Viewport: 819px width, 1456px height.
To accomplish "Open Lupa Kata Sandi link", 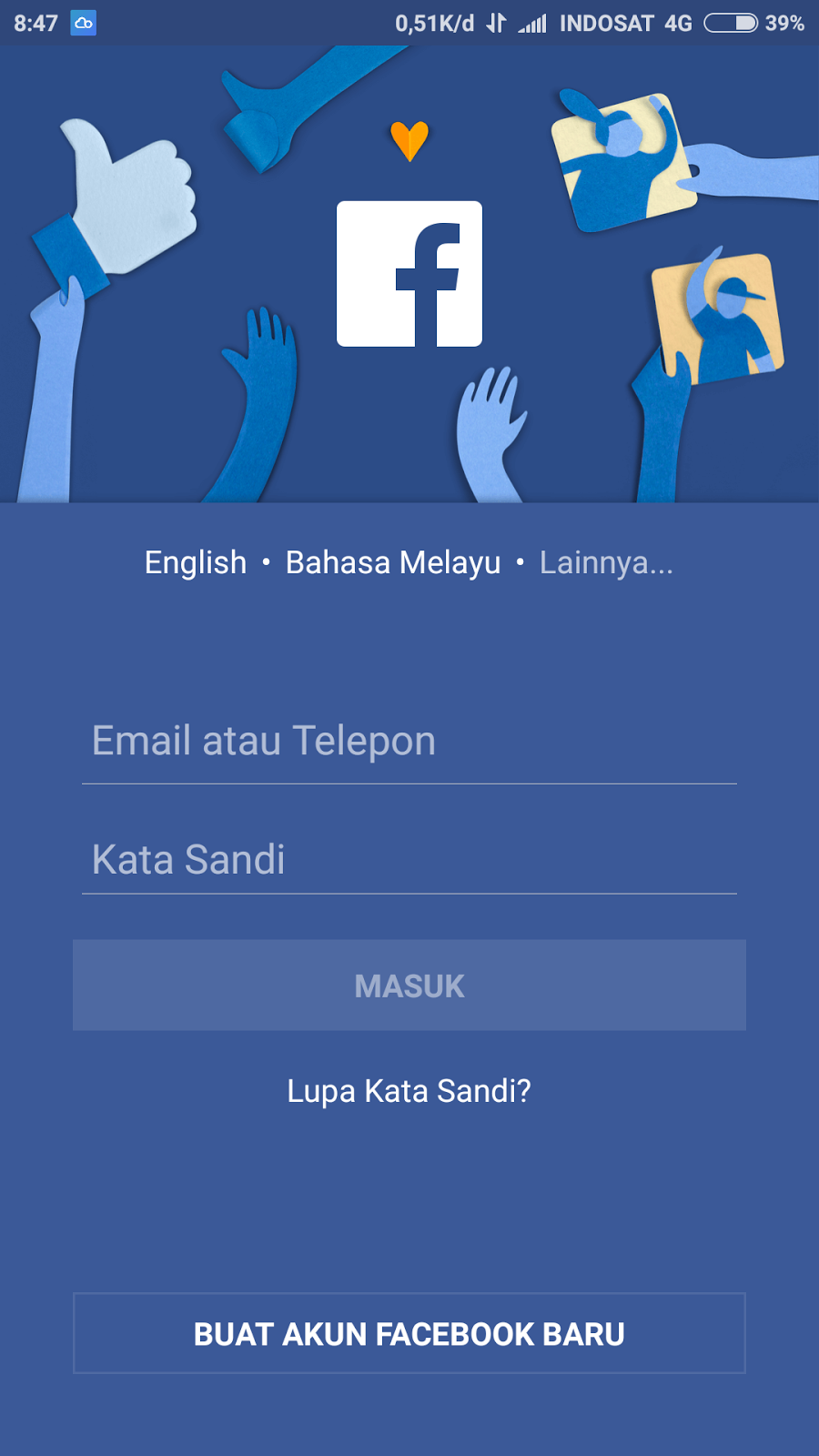I will tap(409, 1090).
